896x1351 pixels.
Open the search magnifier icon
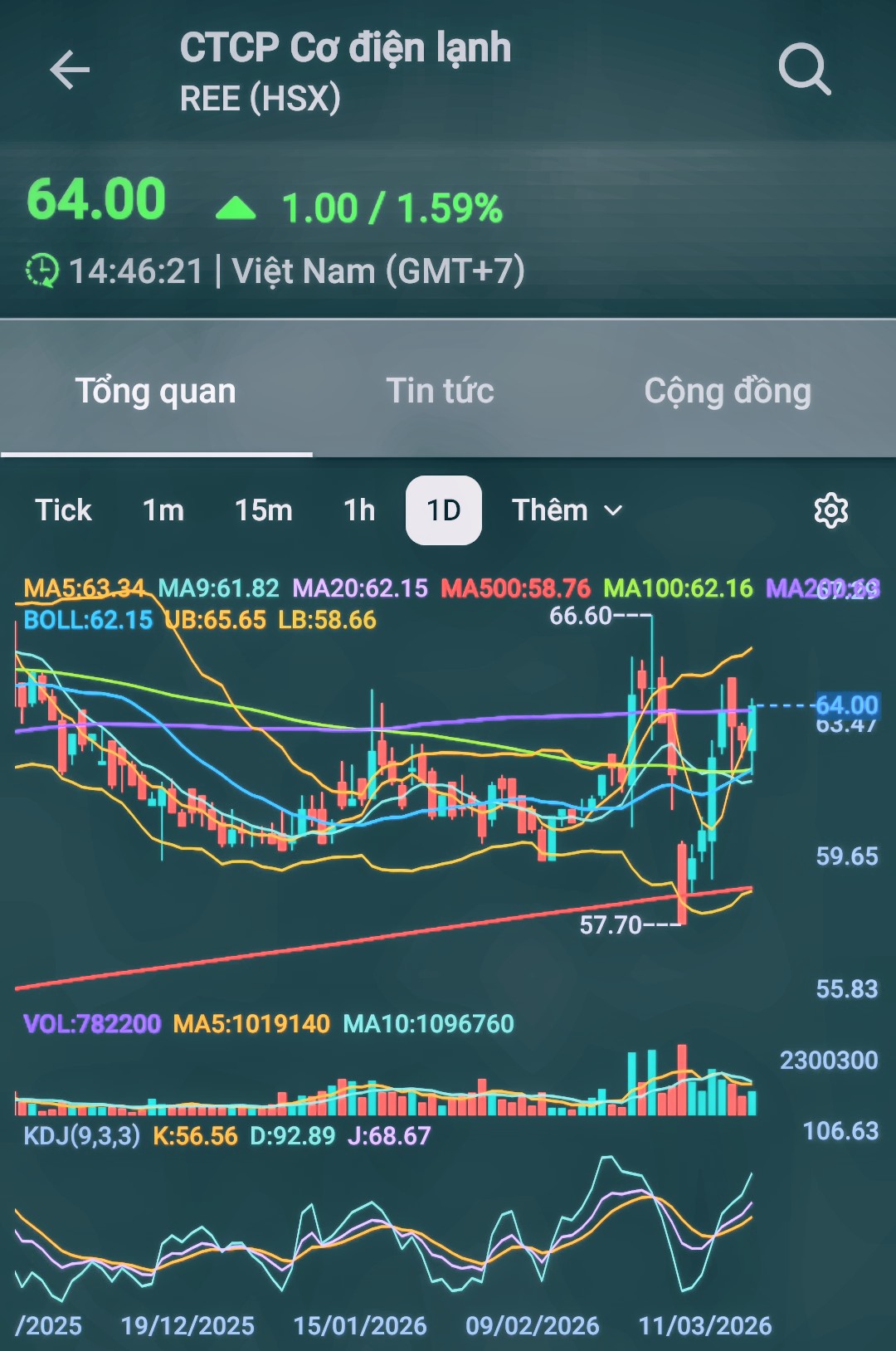pos(804,70)
